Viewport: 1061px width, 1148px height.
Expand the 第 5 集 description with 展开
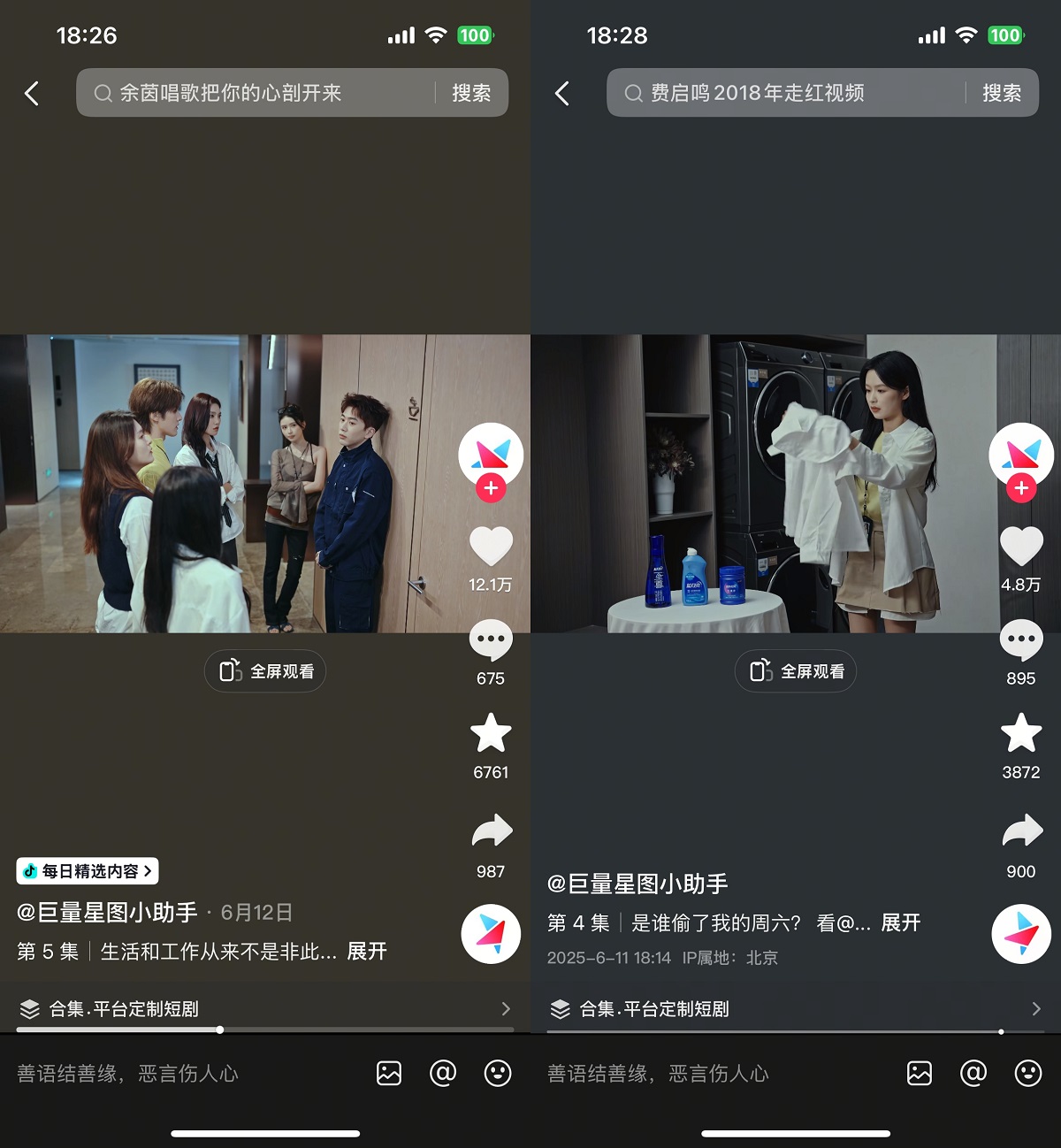[367, 952]
